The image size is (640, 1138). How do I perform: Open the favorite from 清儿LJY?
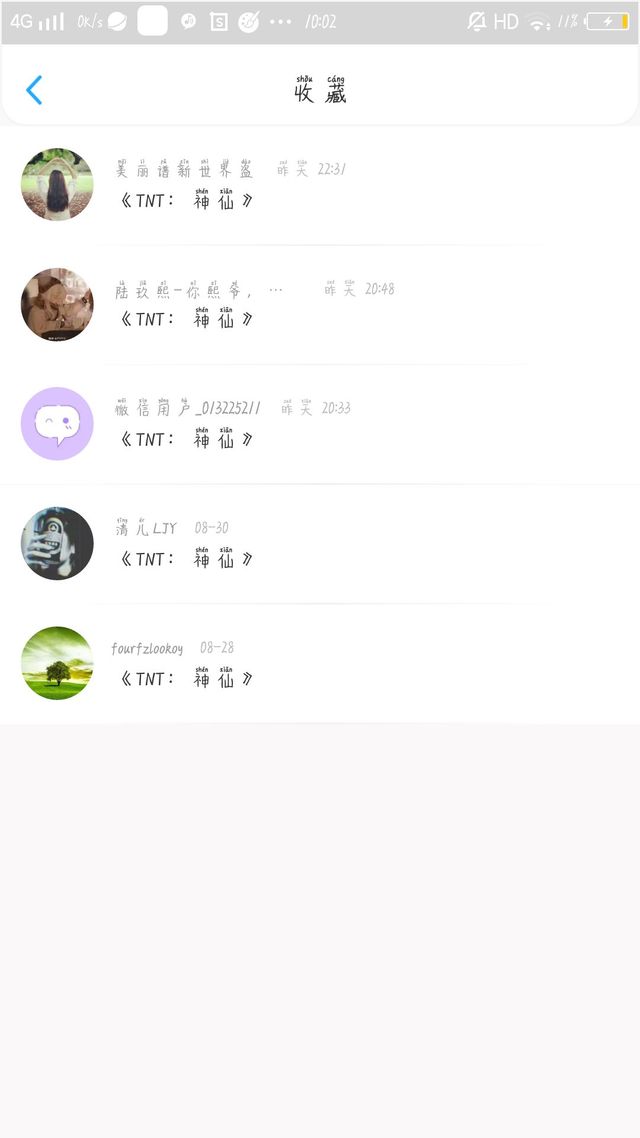tap(320, 544)
